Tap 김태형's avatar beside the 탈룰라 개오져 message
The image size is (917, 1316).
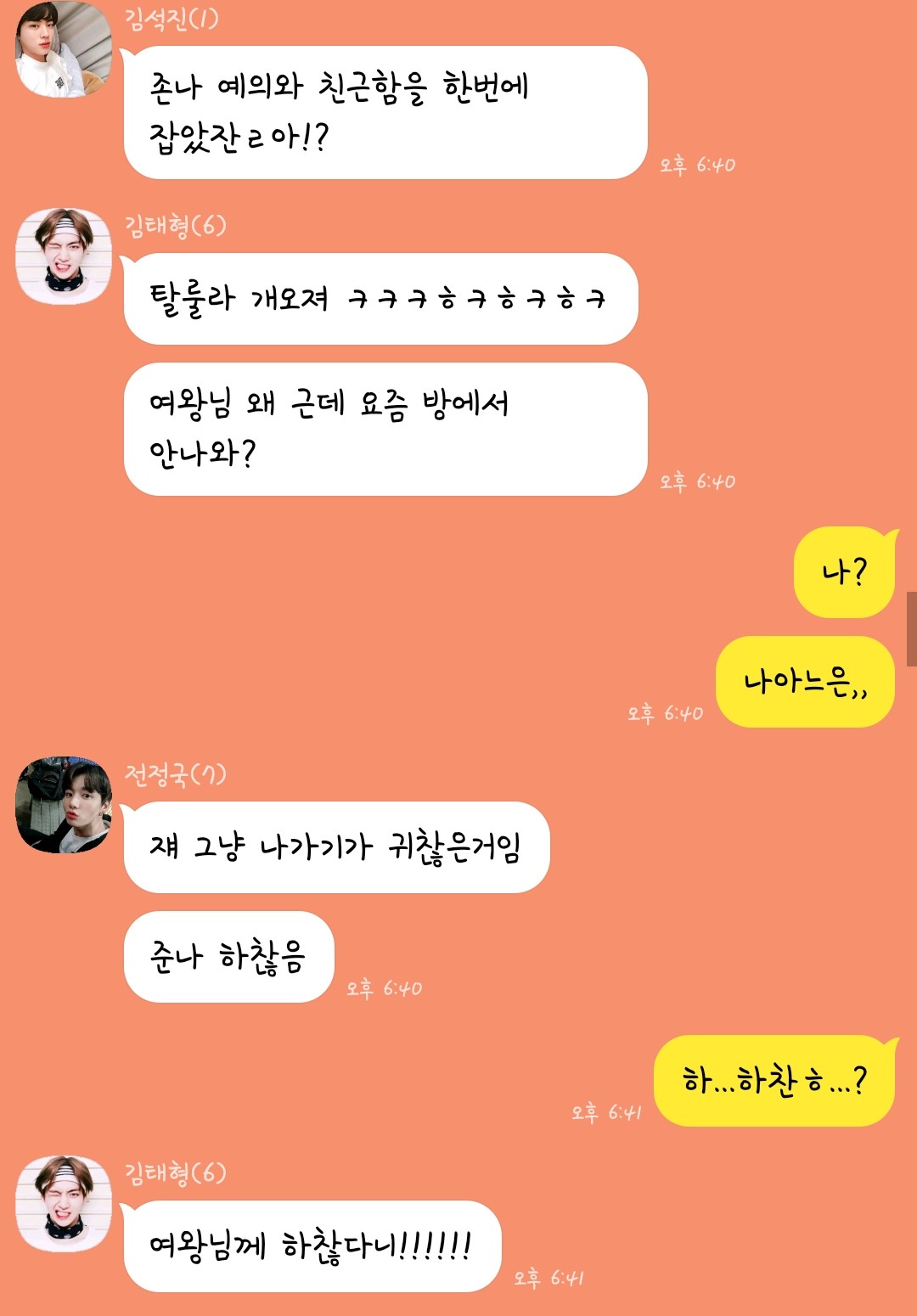click(x=64, y=256)
